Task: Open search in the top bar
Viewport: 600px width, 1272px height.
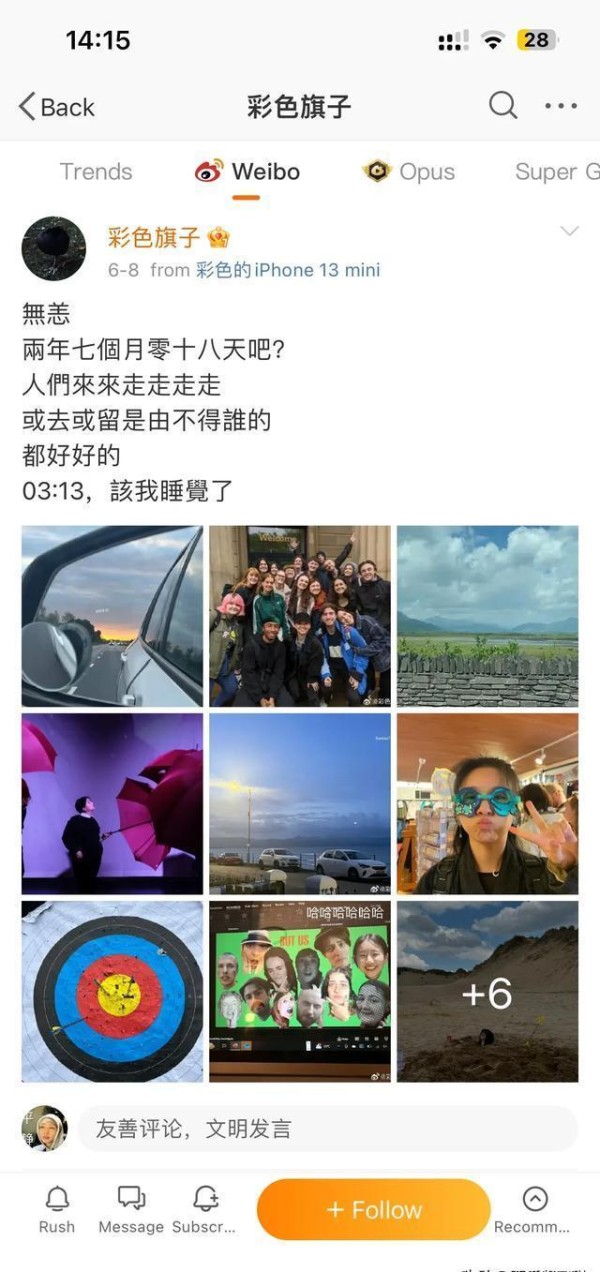Action: [x=502, y=105]
